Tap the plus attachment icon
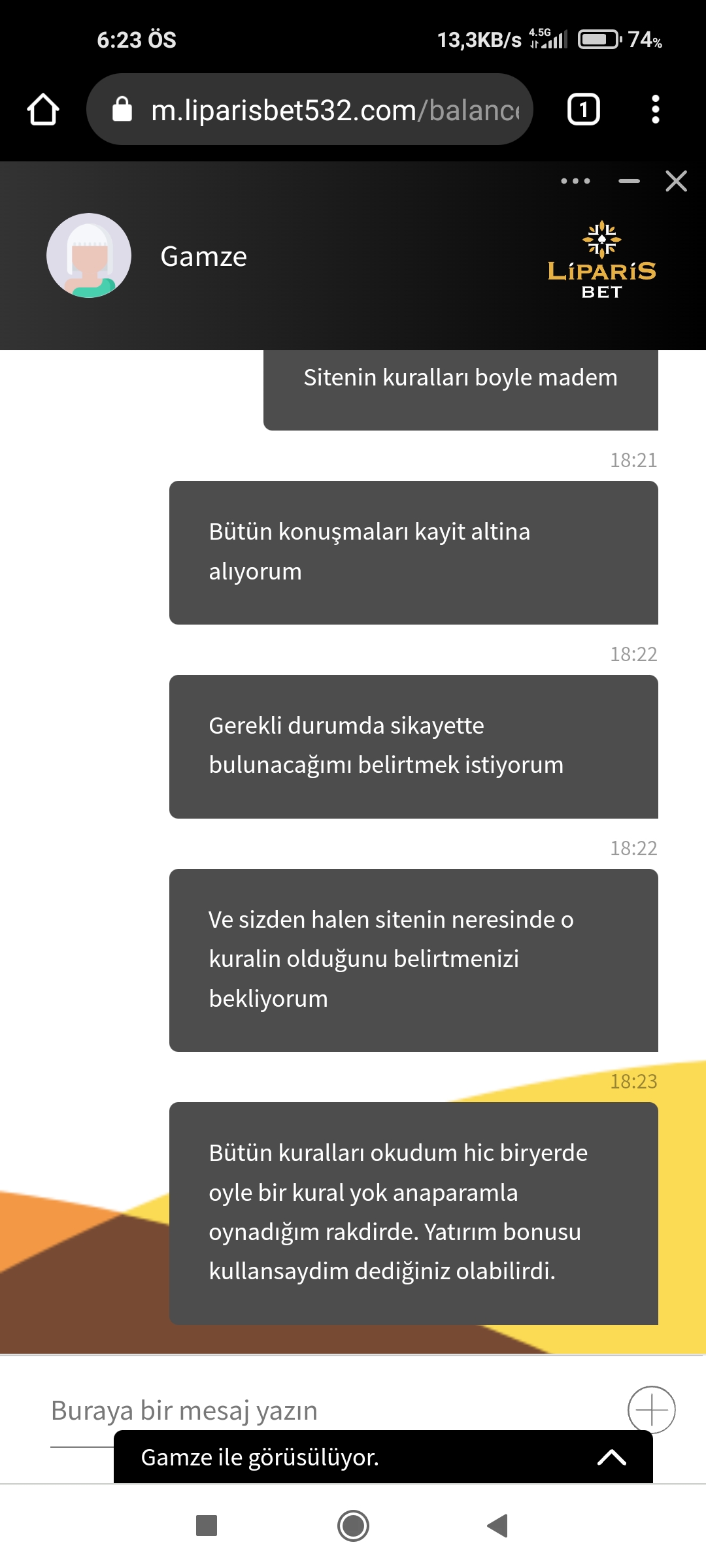This screenshot has width=706, height=1568. pyautogui.click(x=652, y=1409)
